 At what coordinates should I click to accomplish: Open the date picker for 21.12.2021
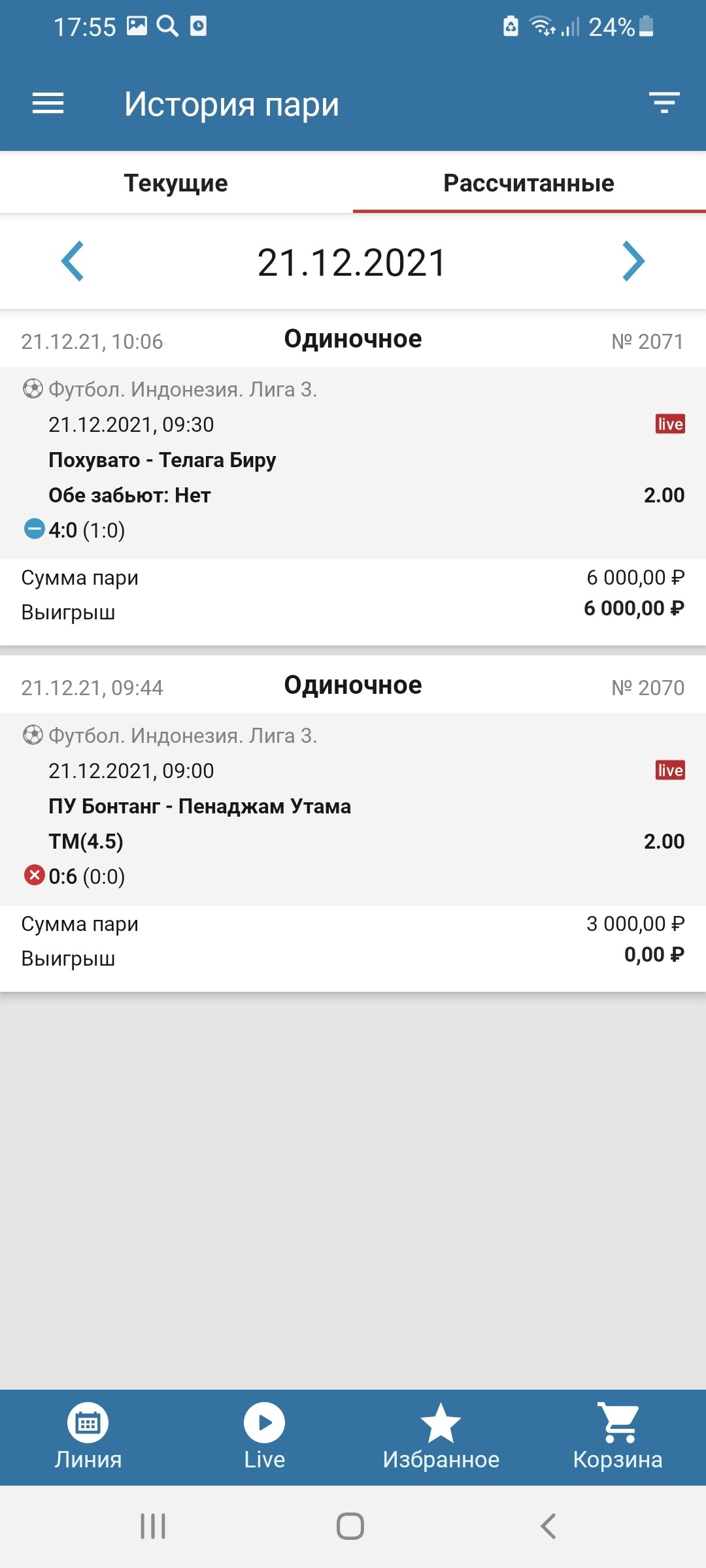(352, 263)
